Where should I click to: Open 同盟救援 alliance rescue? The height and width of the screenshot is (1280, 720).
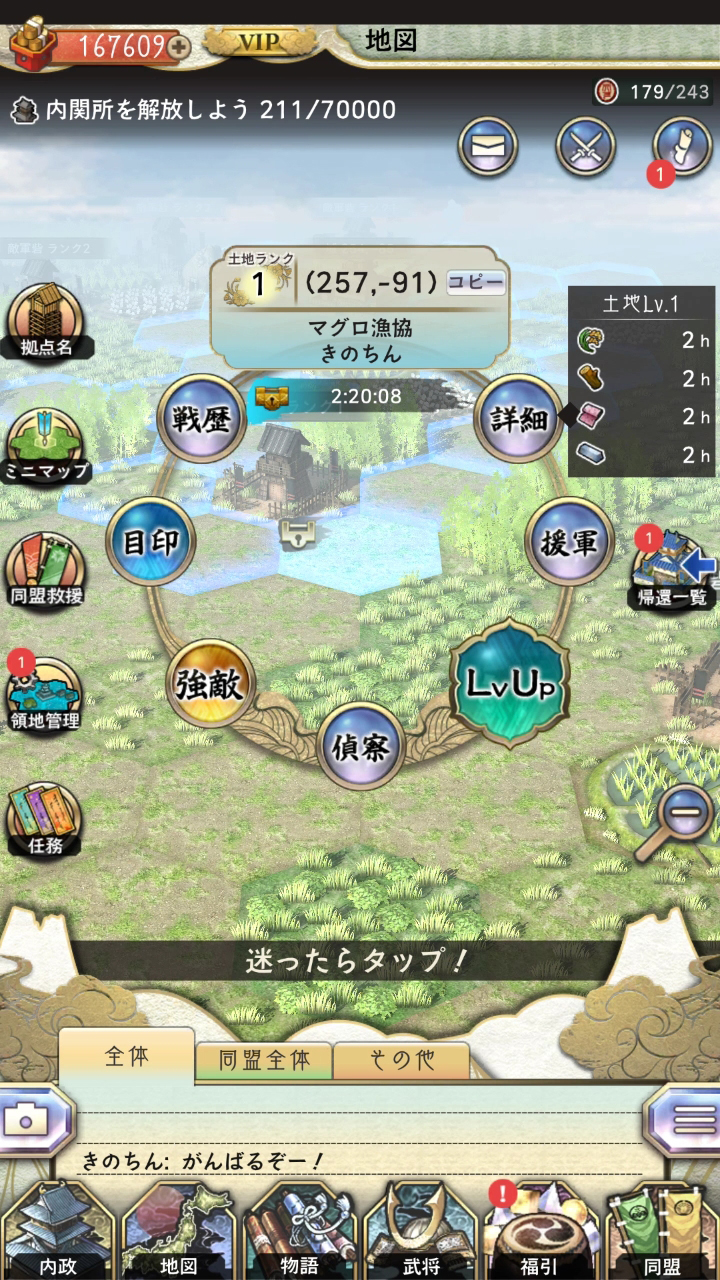(46, 570)
